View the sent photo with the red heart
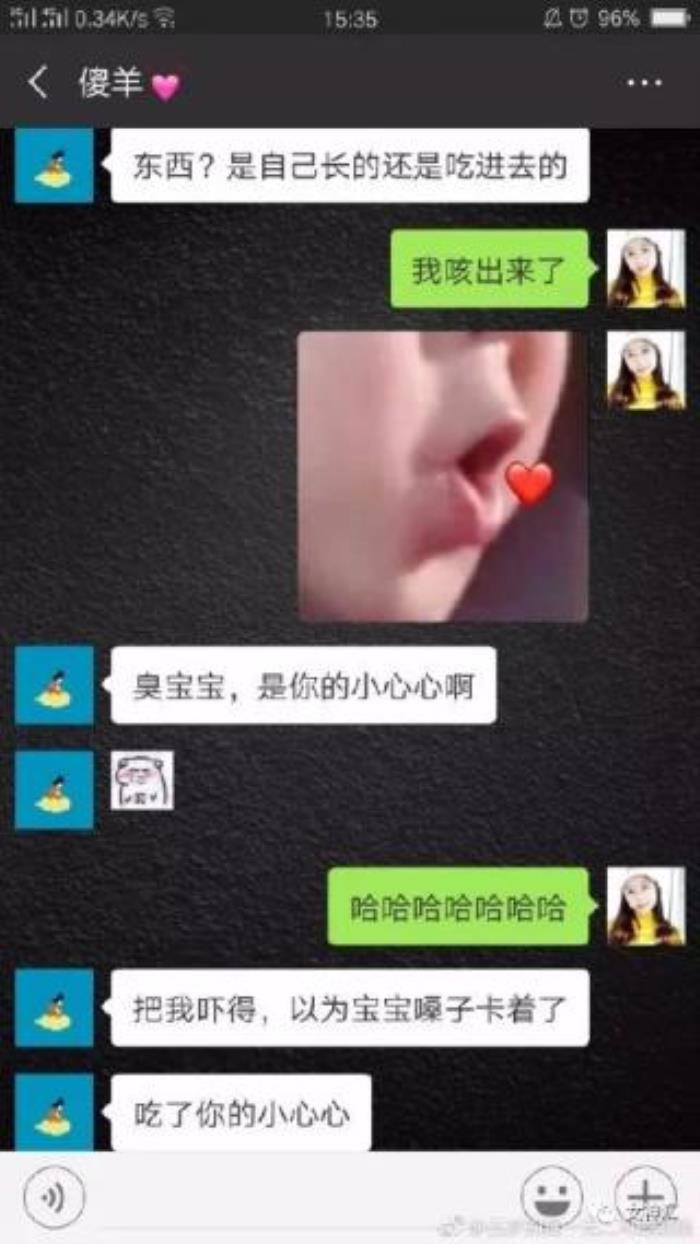The image size is (700, 1244). (443, 476)
